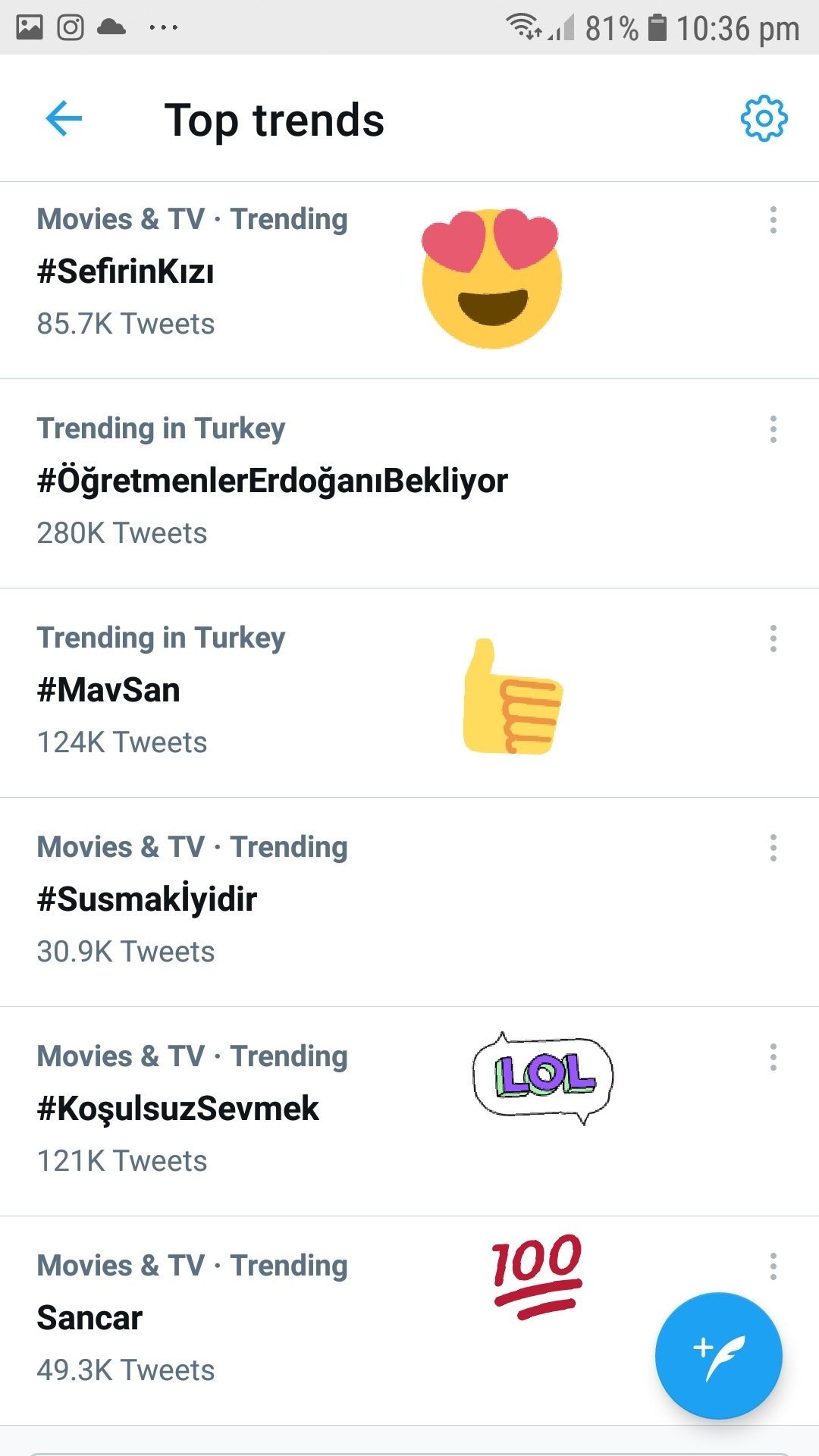Viewport: 819px width, 1456px height.
Task: View #ÖğretmenlerErdoğanıBekliyor trend tweets
Action: (x=409, y=484)
